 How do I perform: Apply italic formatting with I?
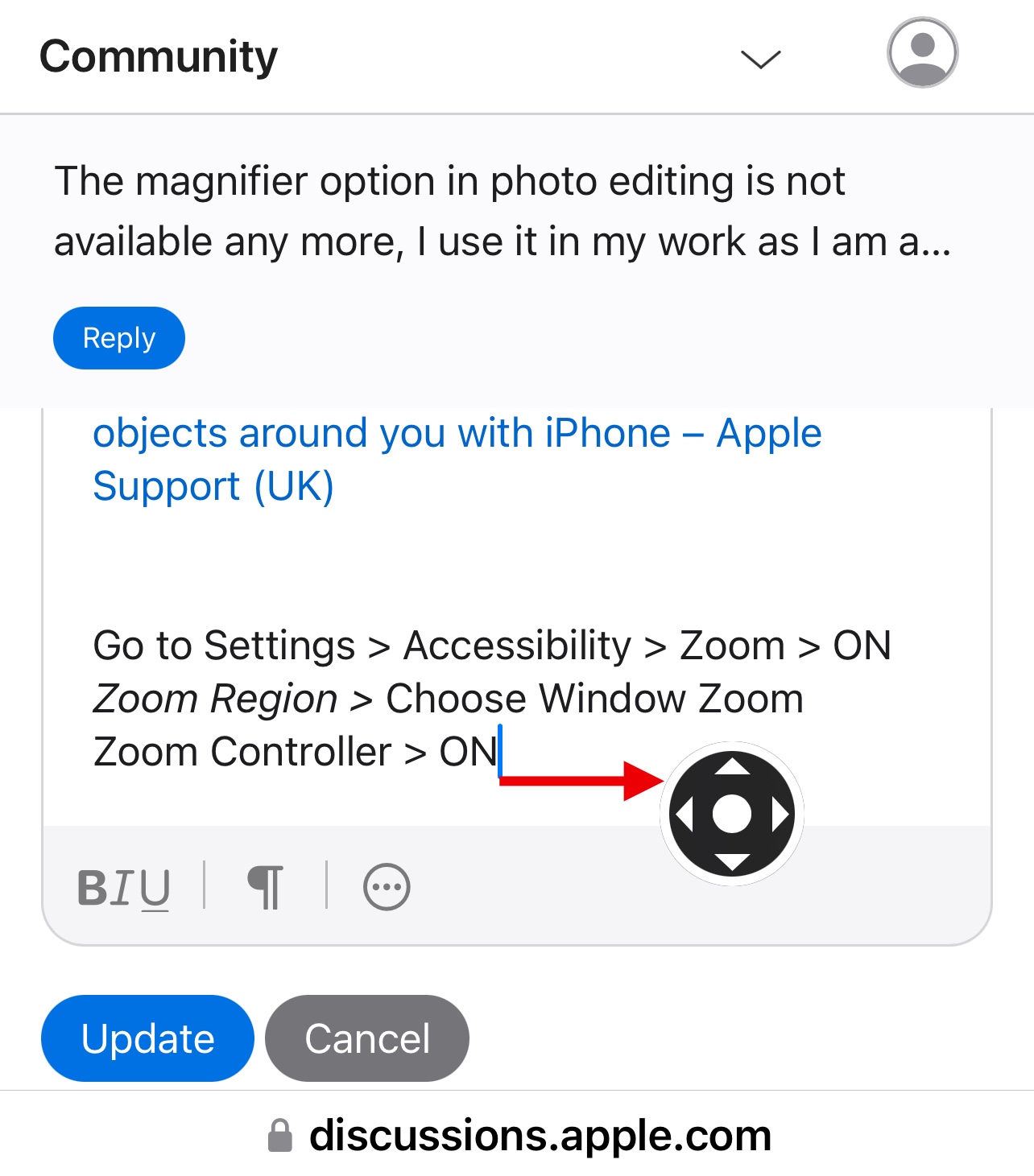(122, 888)
